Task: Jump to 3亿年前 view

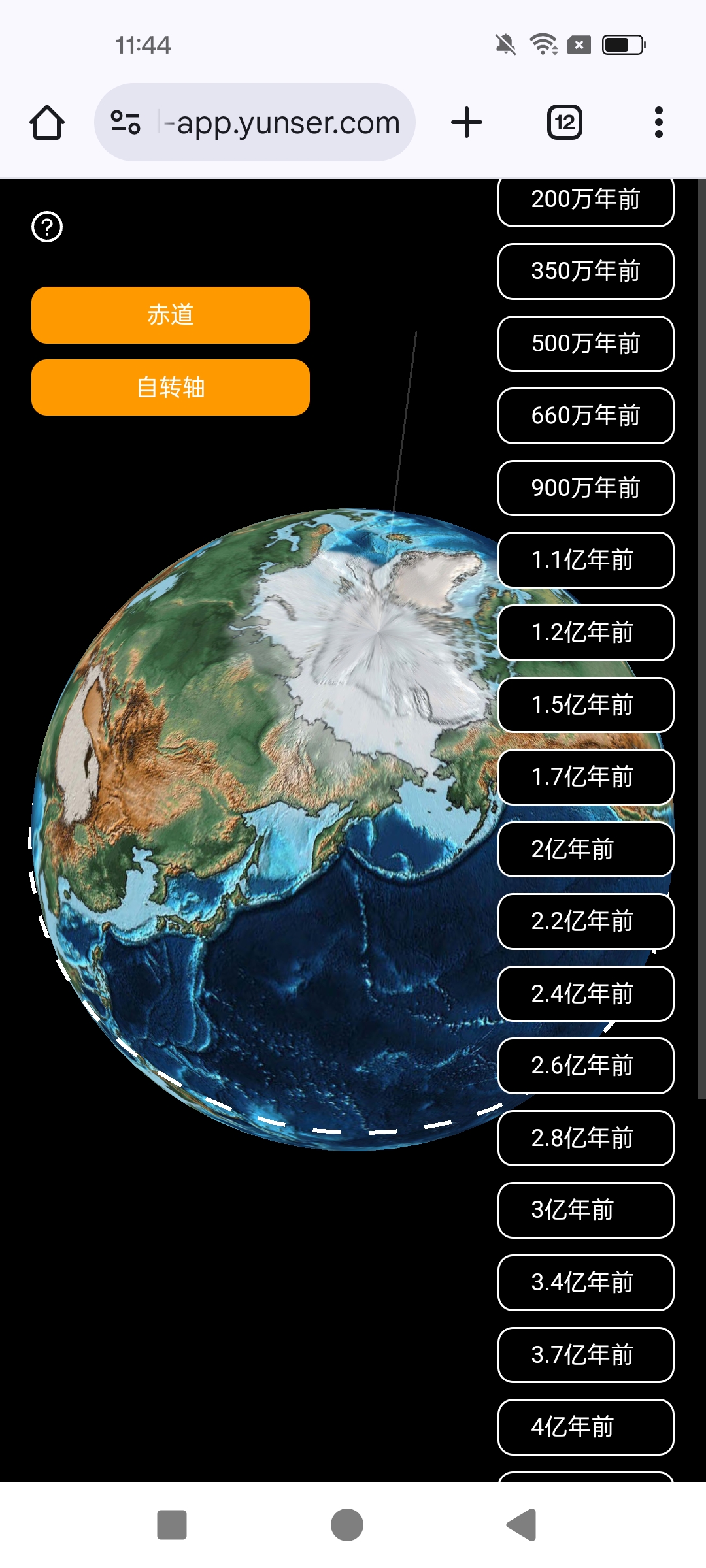Action: [x=585, y=1211]
